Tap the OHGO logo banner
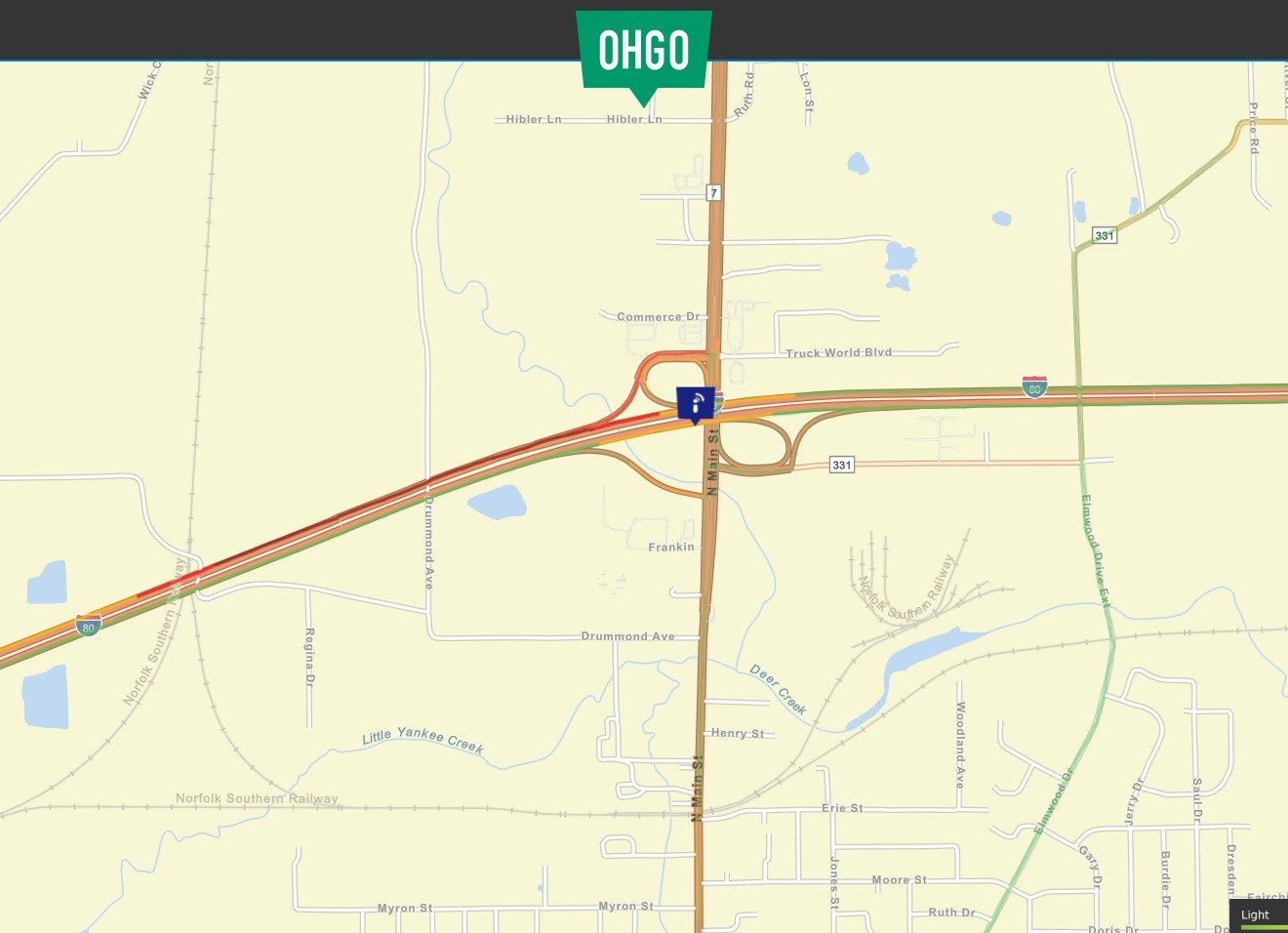 pyautogui.click(x=643, y=51)
